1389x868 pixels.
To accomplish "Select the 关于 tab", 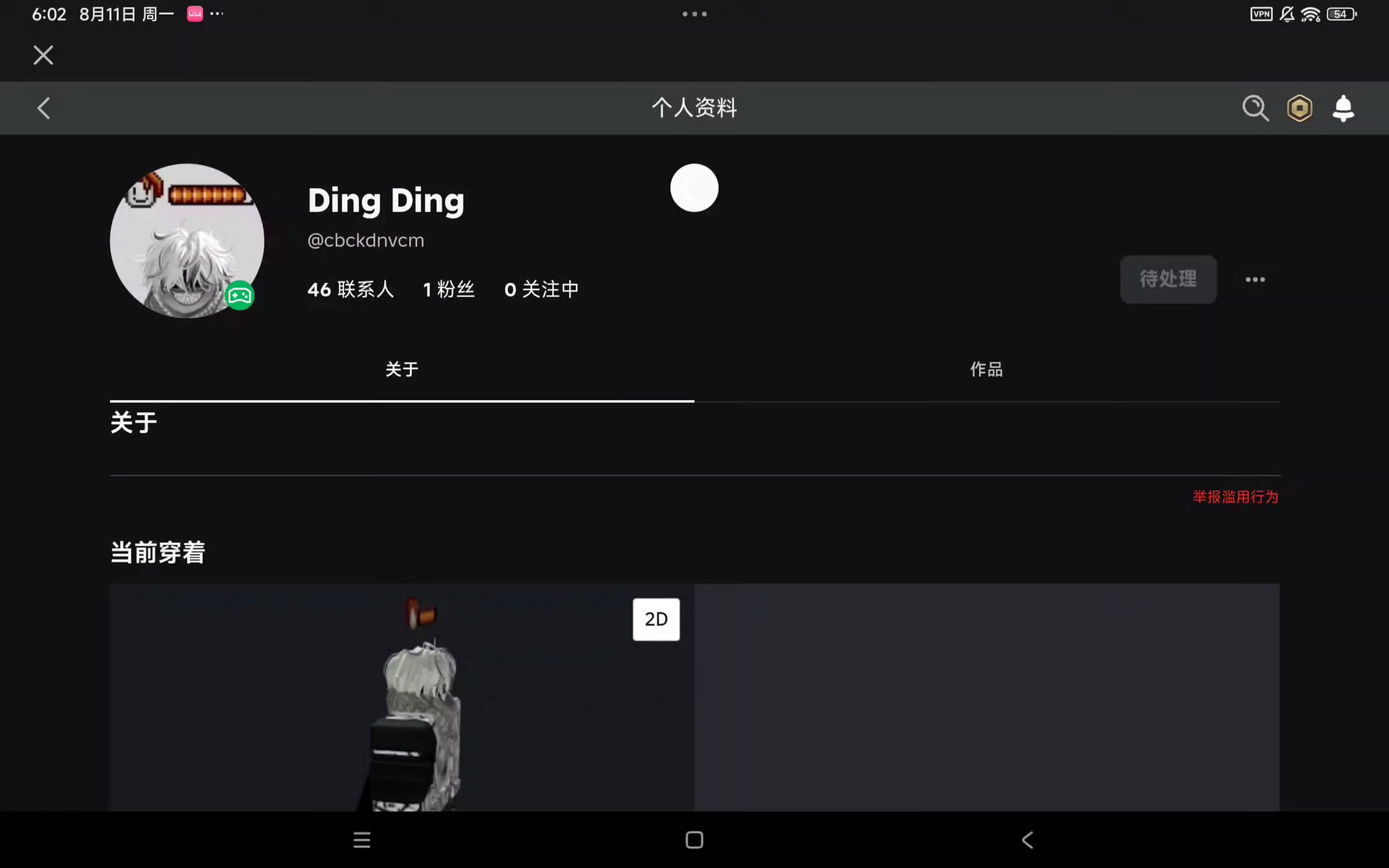I will (402, 369).
